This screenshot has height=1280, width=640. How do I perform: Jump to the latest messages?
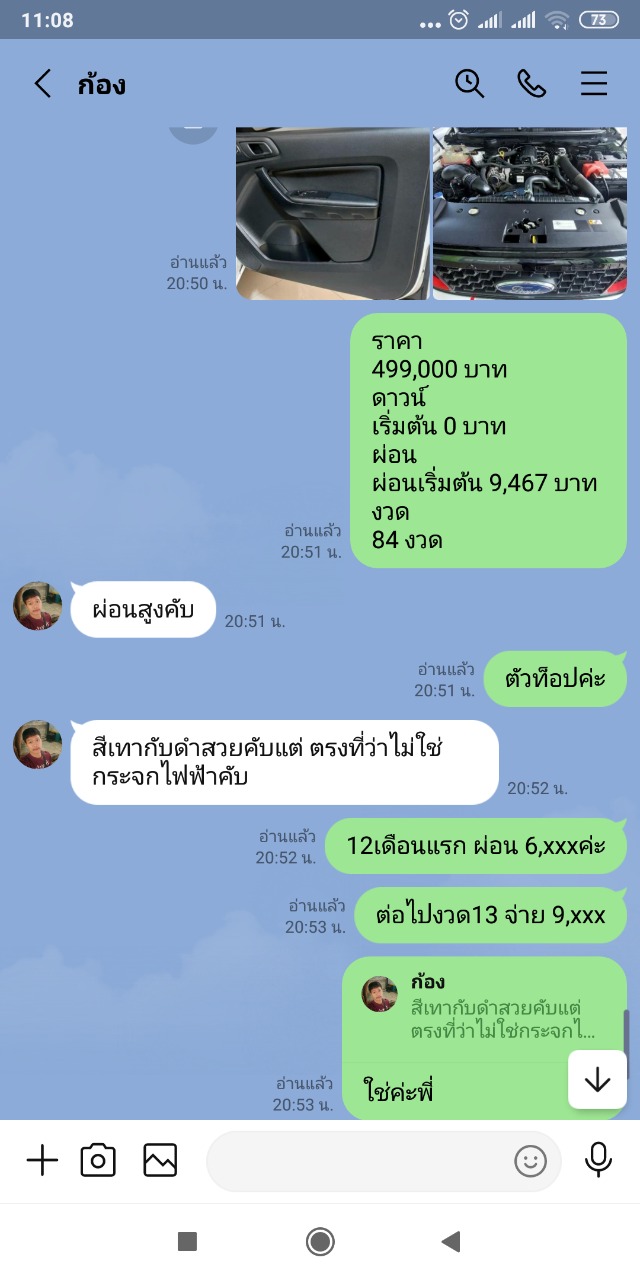597,1080
